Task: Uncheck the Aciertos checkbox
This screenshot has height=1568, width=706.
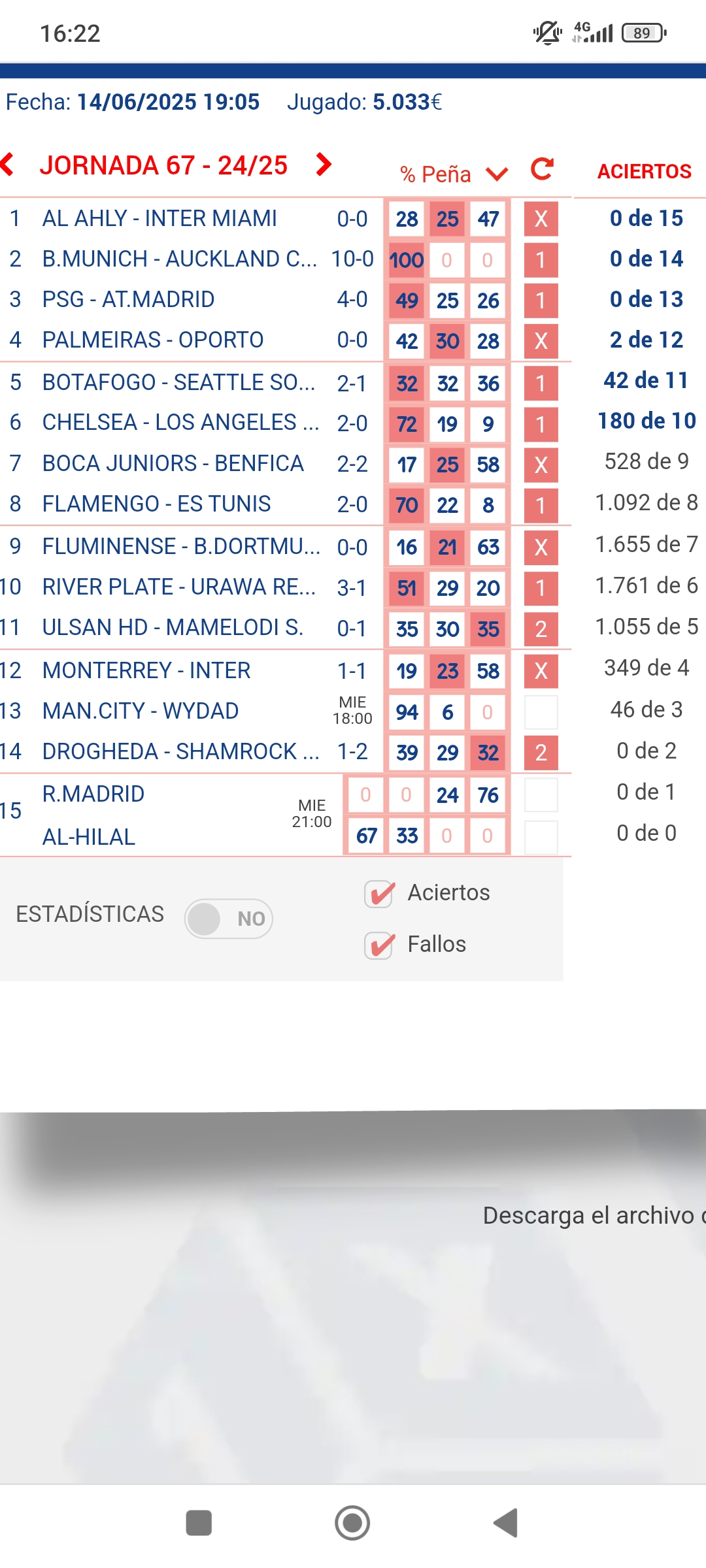Action: tap(379, 894)
